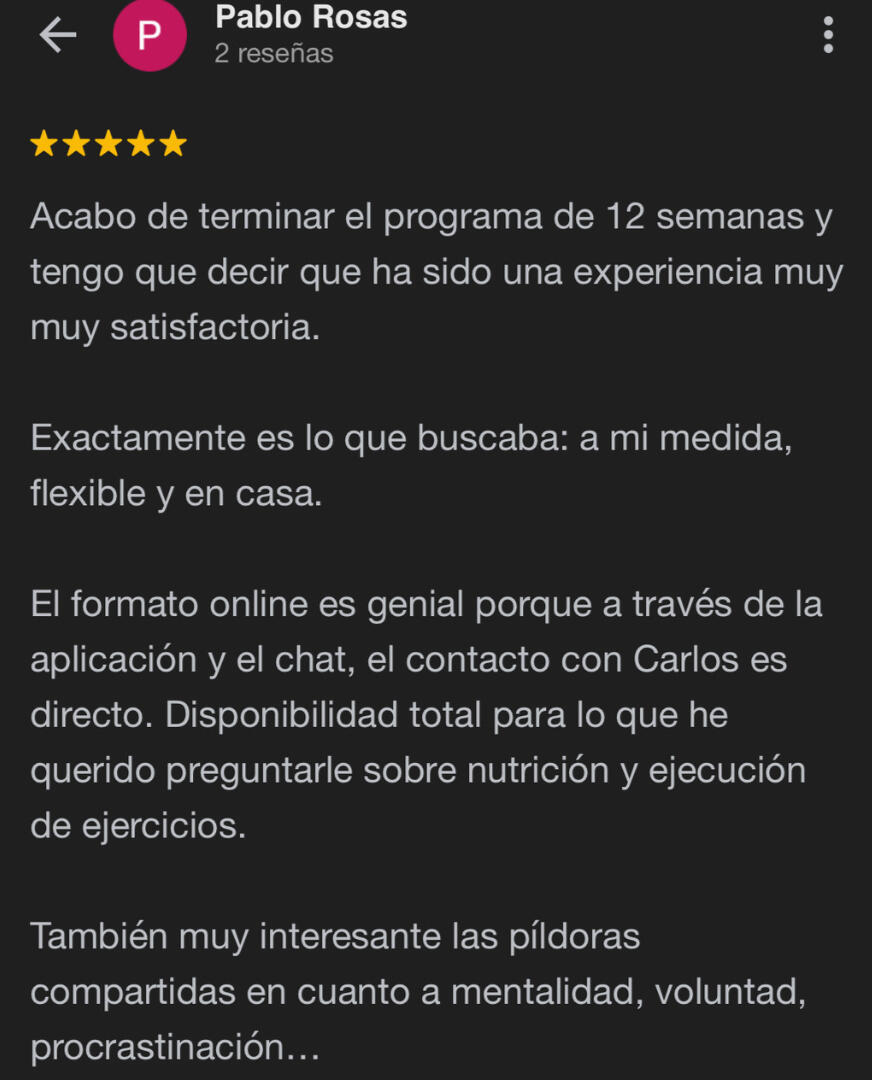This screenshot has height=1080, width=872.
Task: Open Pablo Rosas's reviewer profile
Action: pyautogui.click(x=310, y=18)
